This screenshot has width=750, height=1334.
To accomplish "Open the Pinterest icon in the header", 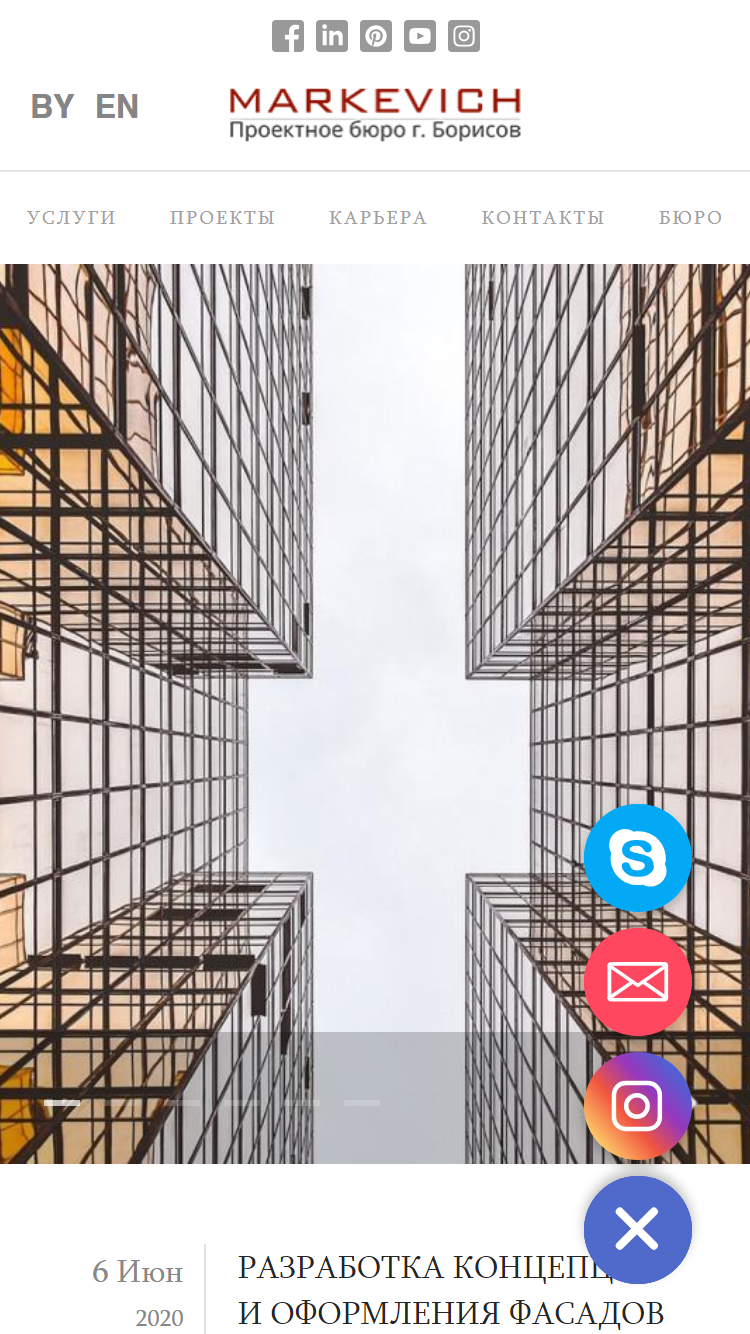I will tap(376, 36).
